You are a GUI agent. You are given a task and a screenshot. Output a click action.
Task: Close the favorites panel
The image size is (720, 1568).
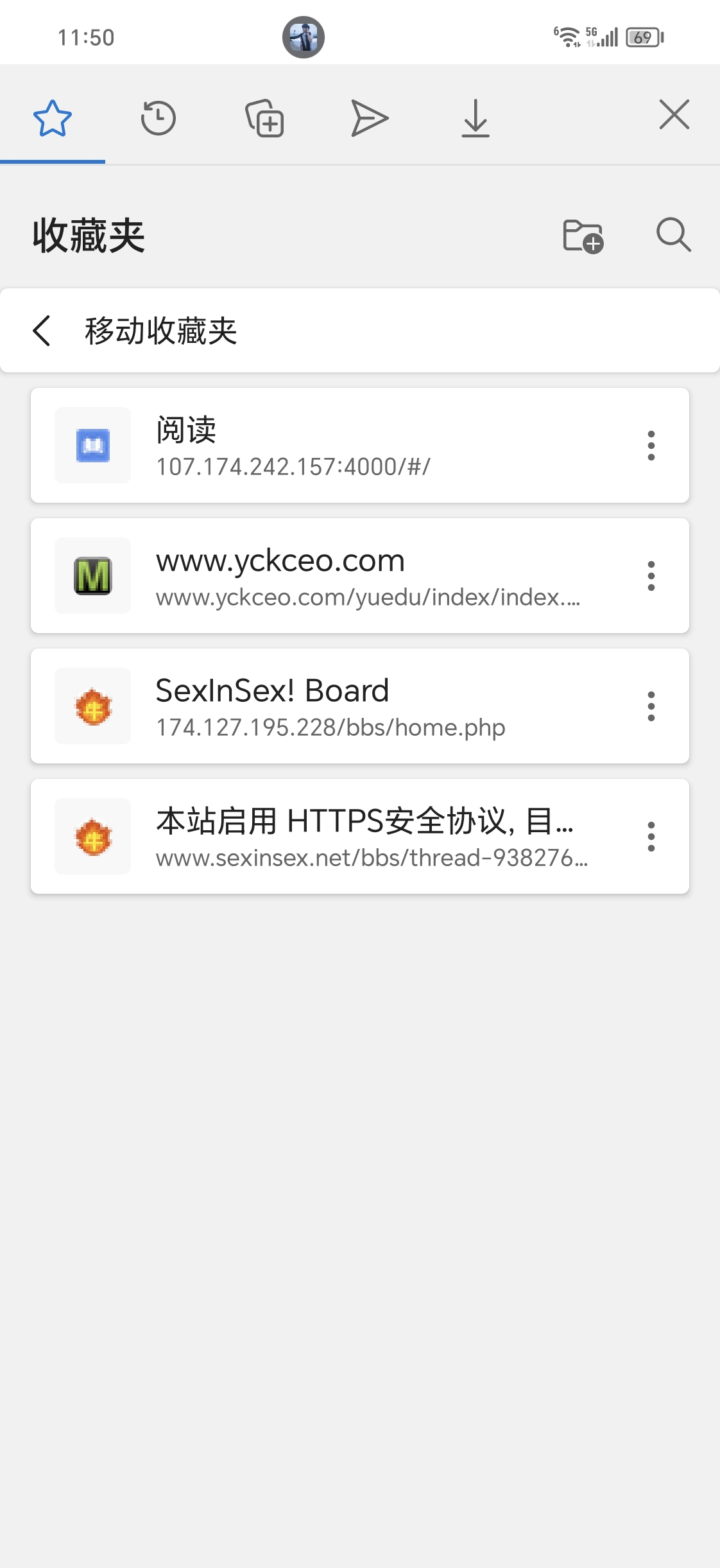(x=674, y=115)
